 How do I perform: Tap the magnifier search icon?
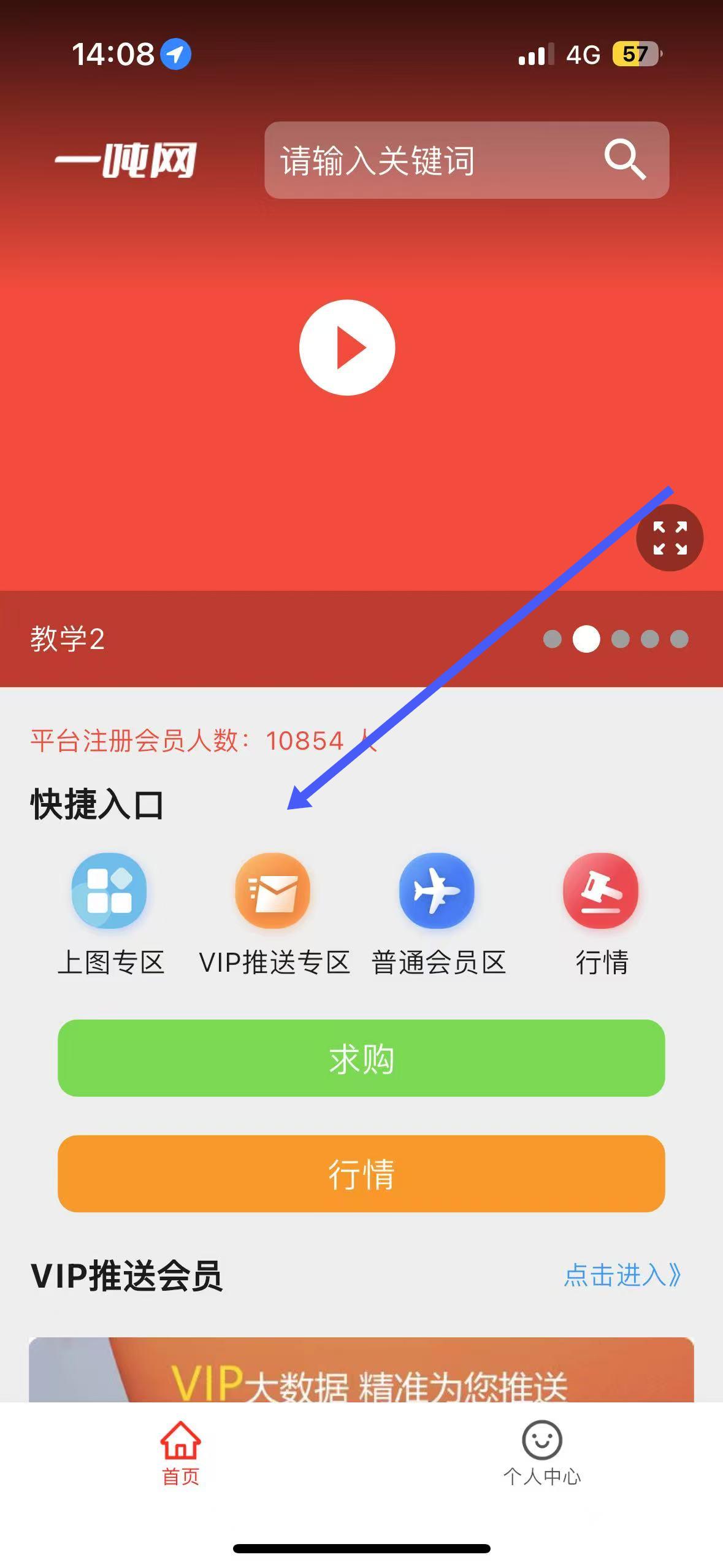625,160
